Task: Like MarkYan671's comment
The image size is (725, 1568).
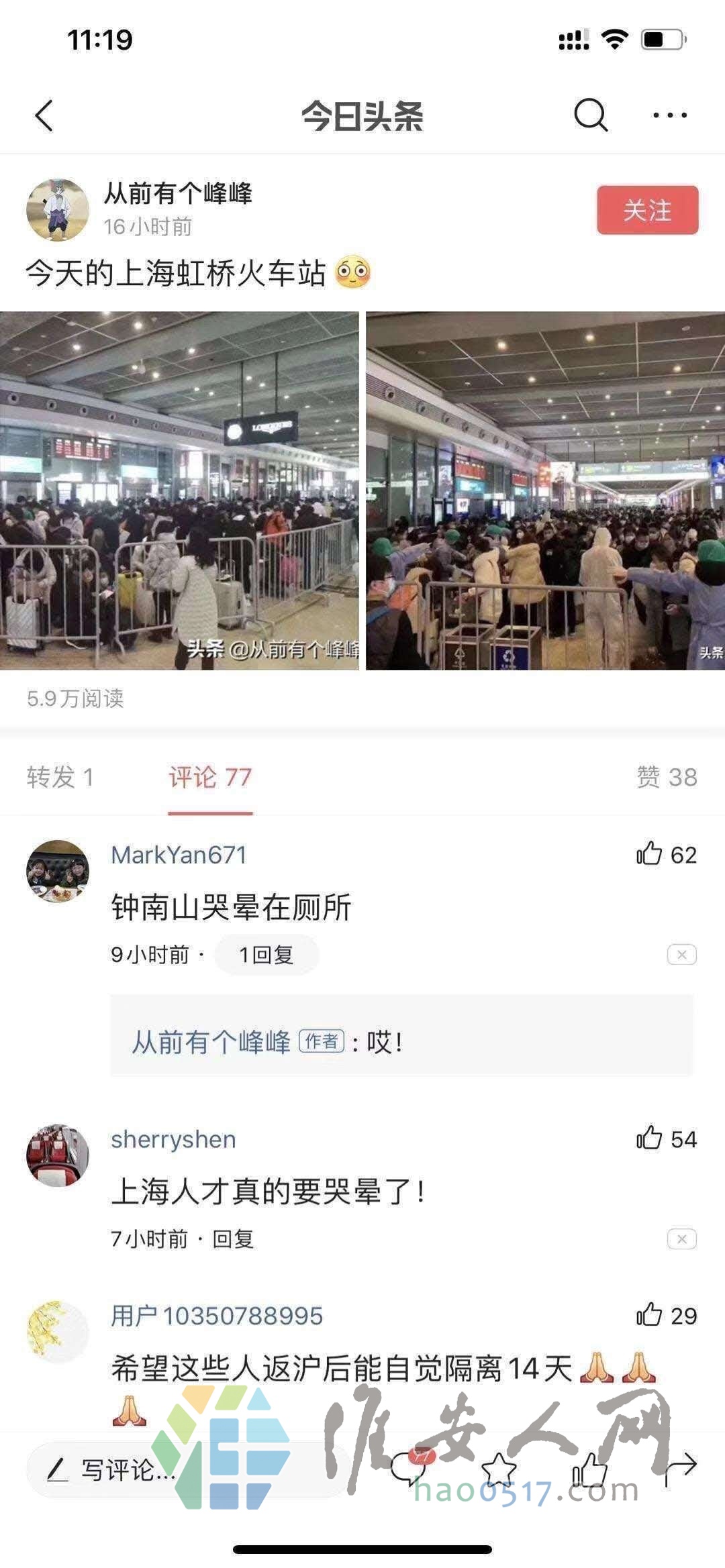Action: click(x=649, y=854)
